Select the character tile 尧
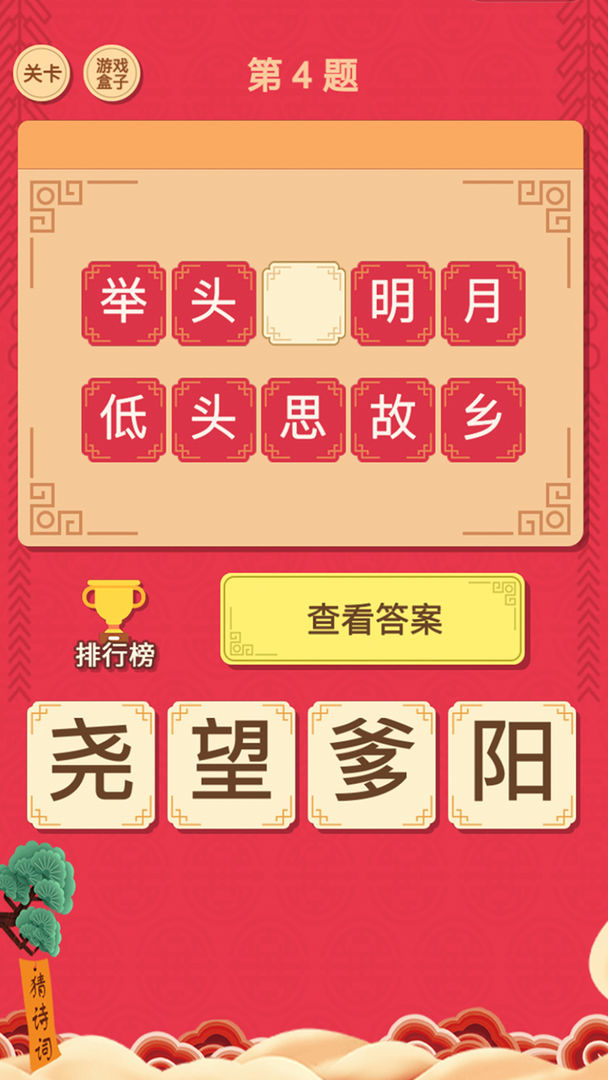 click(x=93, y=765)
